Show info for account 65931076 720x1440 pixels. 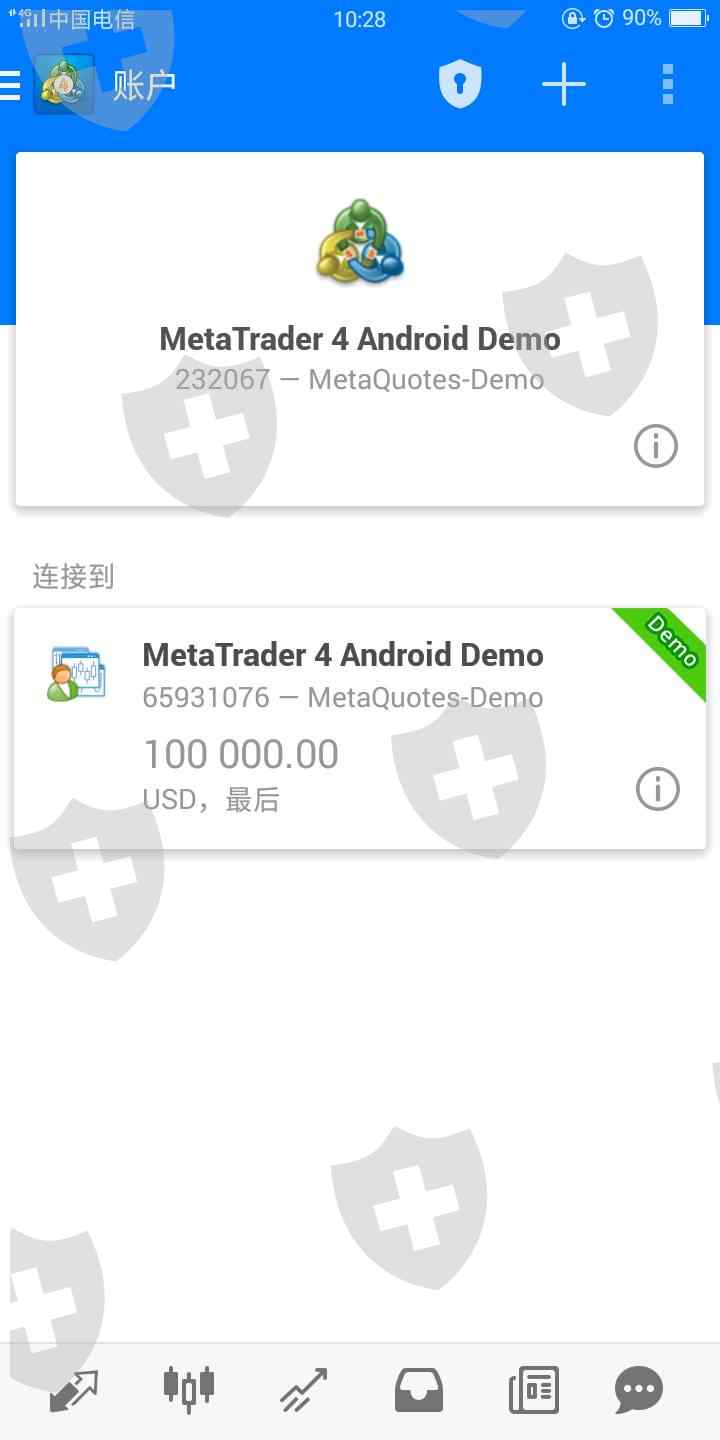[x=657, y=790]
